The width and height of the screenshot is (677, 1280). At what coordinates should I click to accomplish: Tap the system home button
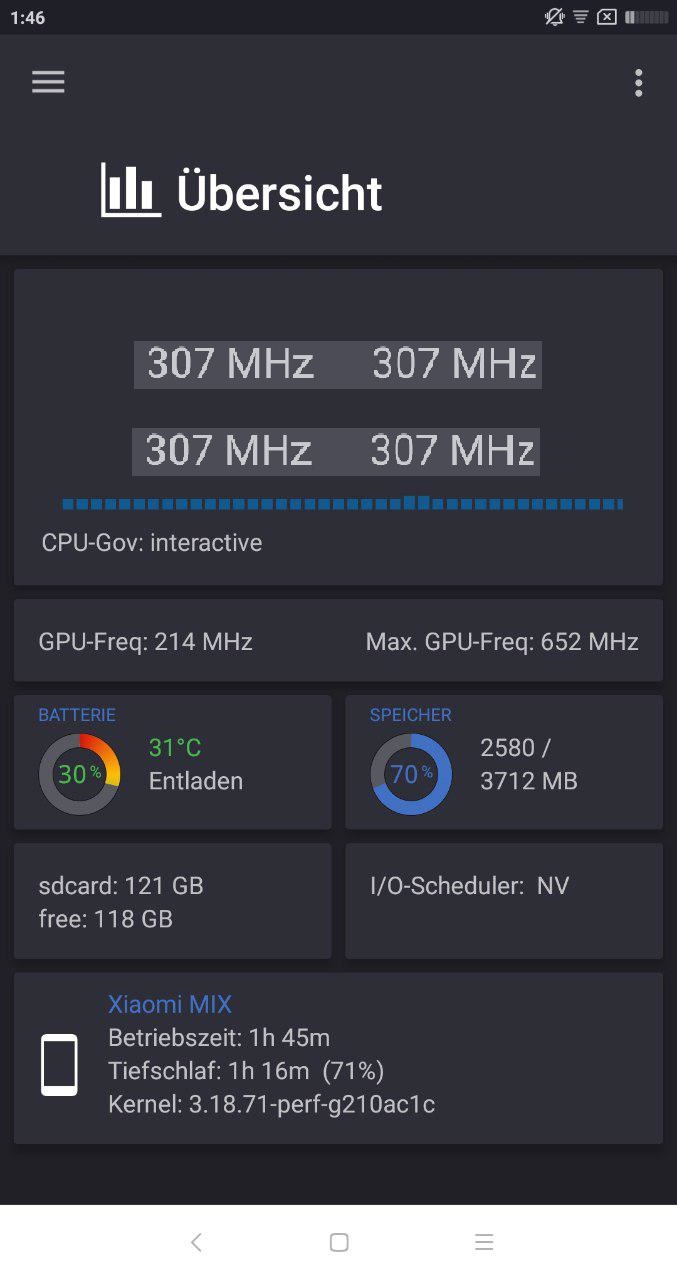[339, 1242]
